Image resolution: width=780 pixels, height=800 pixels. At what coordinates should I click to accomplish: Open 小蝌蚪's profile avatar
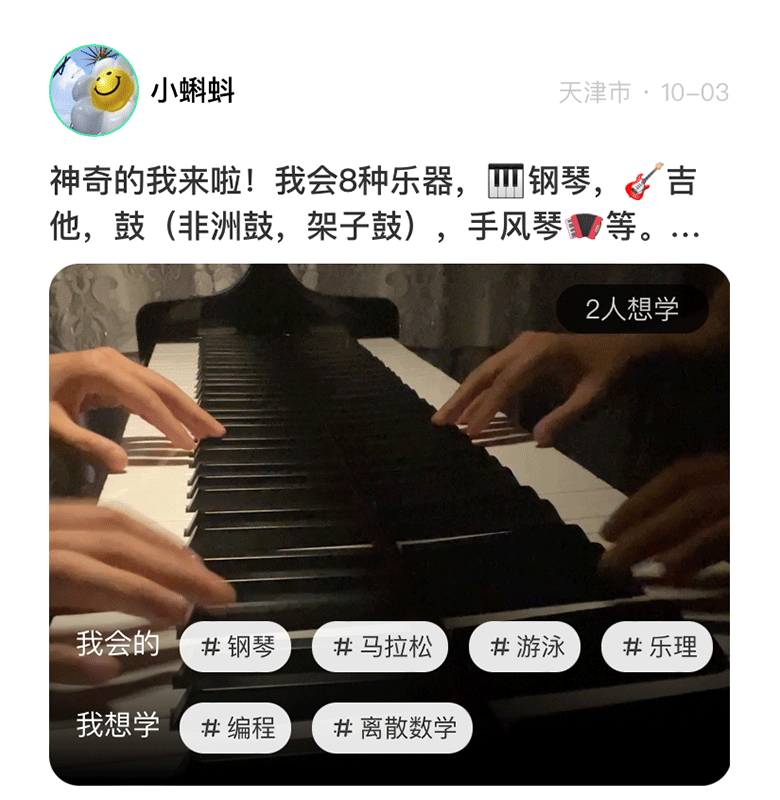pyautogui.click(x=94, y=90)
